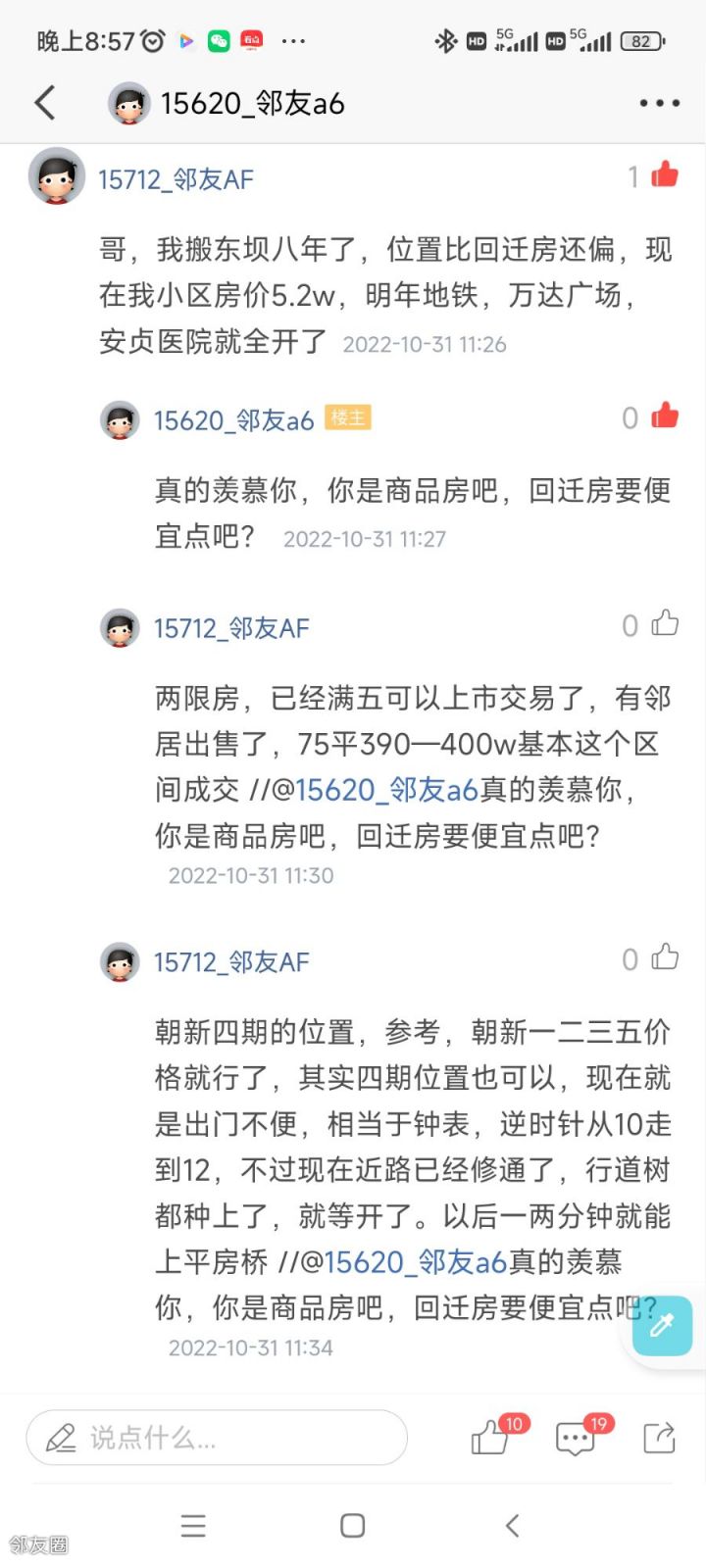This screenshot has height=1568, width=706.
Task: Share this post
Action: (659, 1438)
